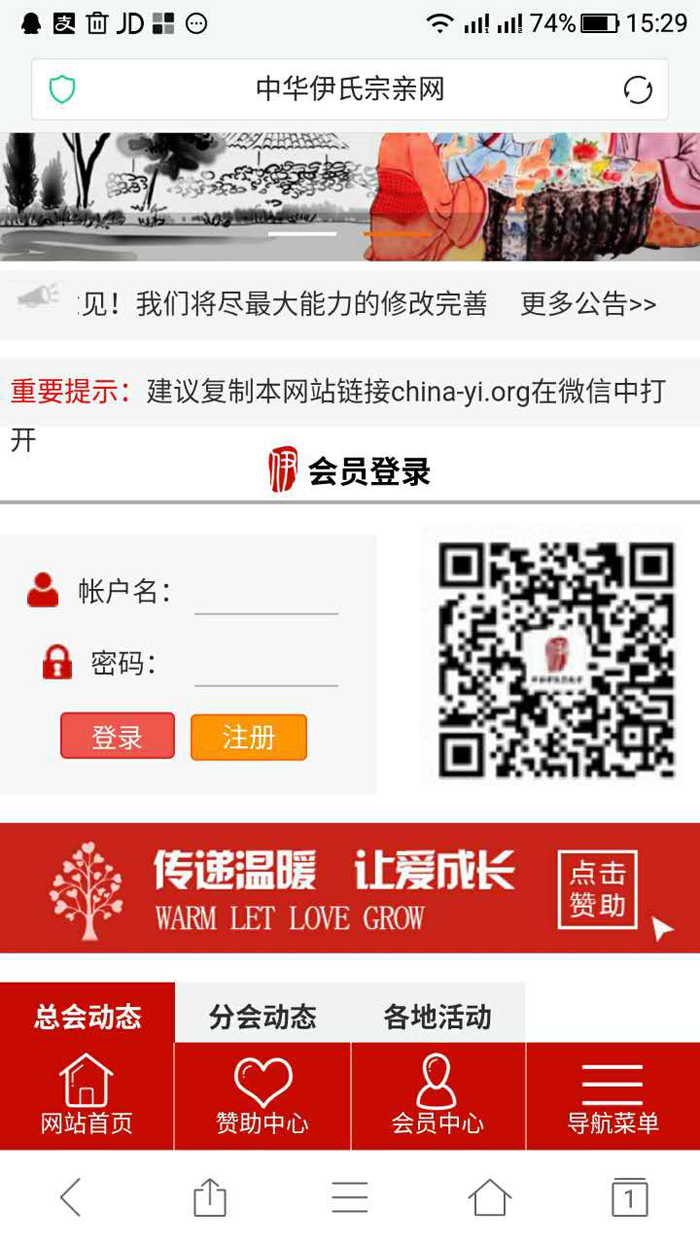Switch to the 总会动态 tab
The image size is (700, 1244).
point(88,1017)
